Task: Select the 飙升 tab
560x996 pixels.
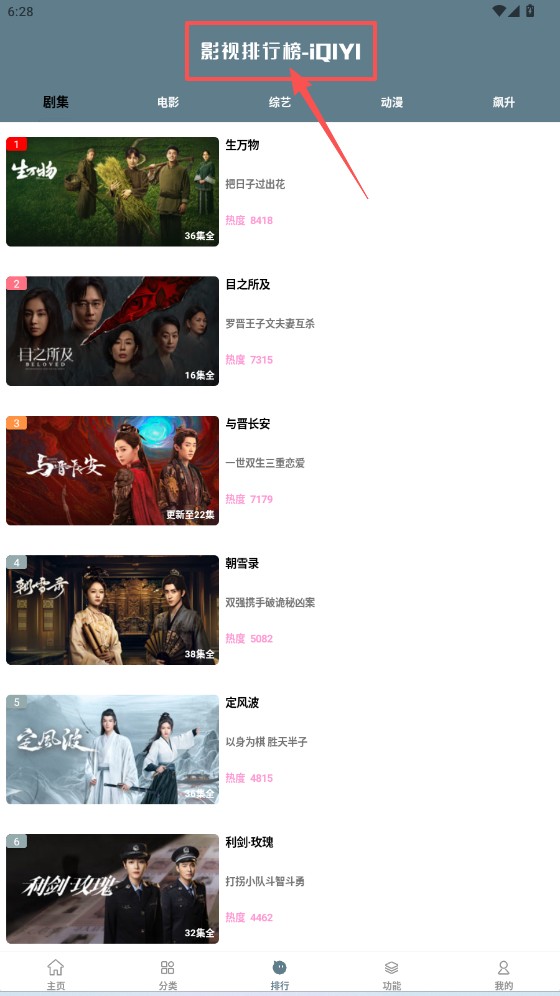Action: click(503, 102)
